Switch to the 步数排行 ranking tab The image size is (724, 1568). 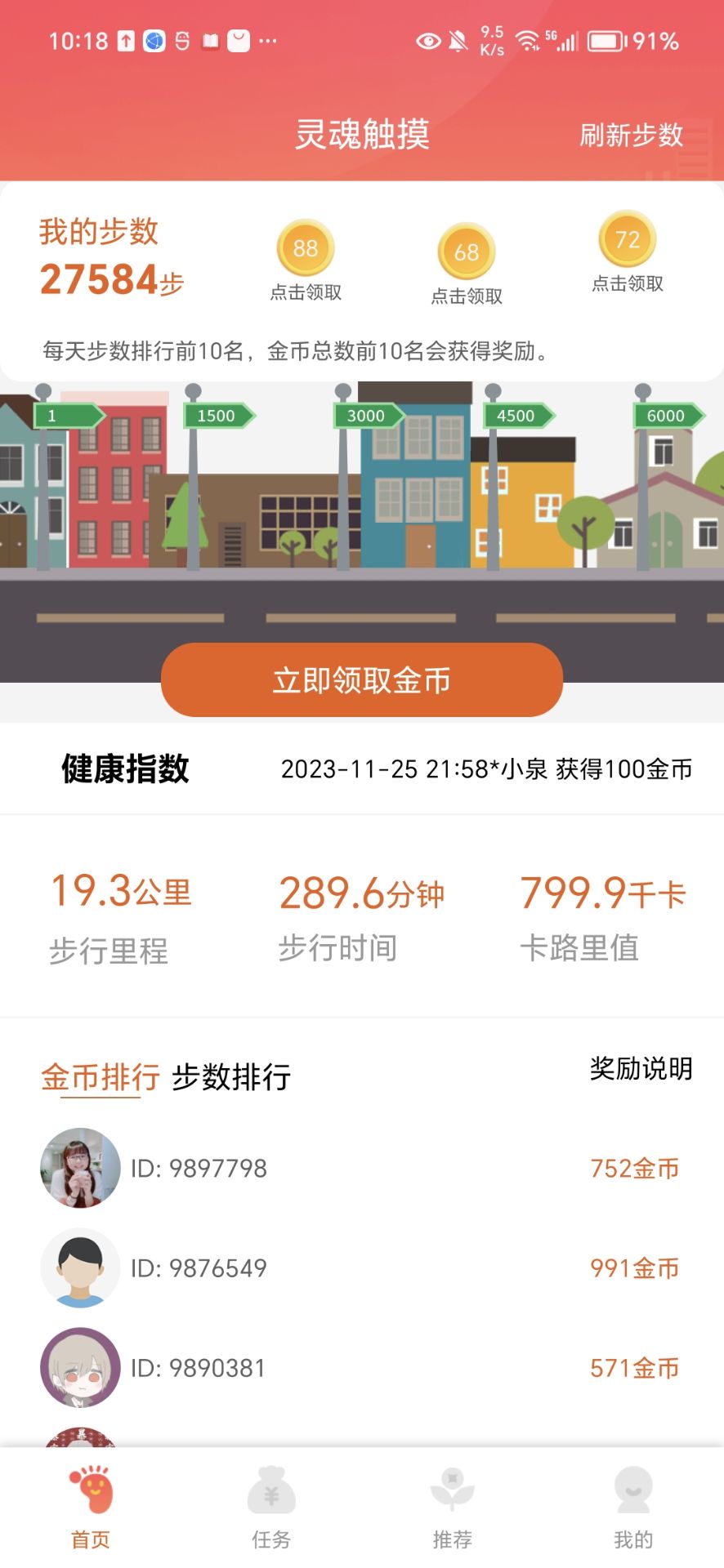231,1078
